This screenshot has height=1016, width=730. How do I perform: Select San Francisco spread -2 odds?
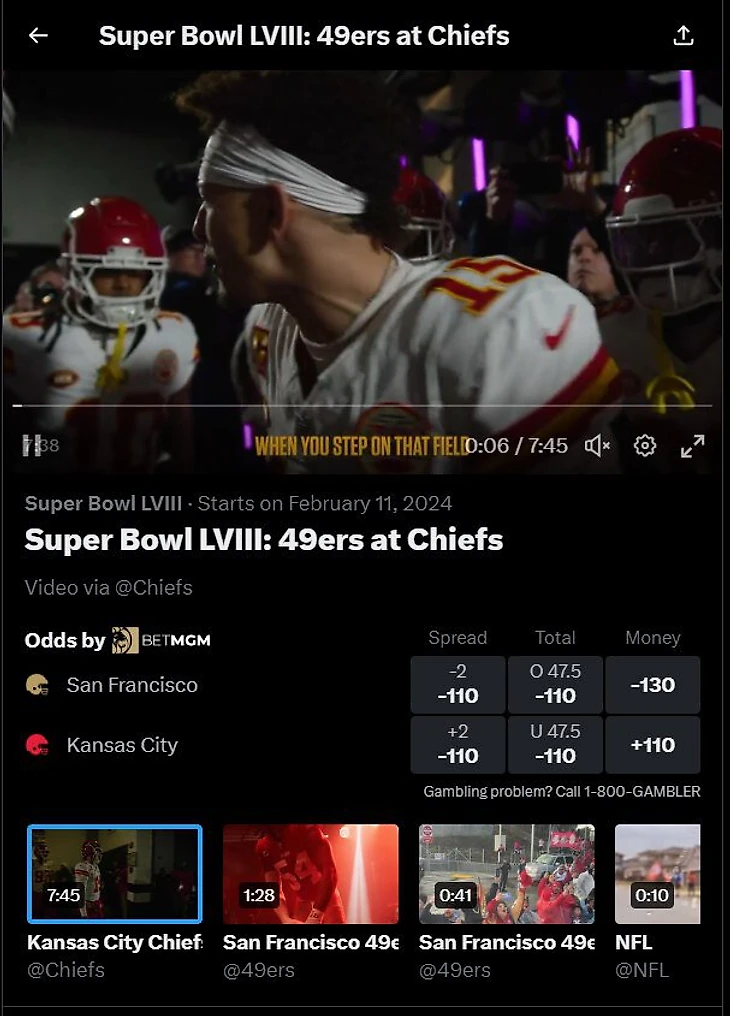click(x=458, y=685)
